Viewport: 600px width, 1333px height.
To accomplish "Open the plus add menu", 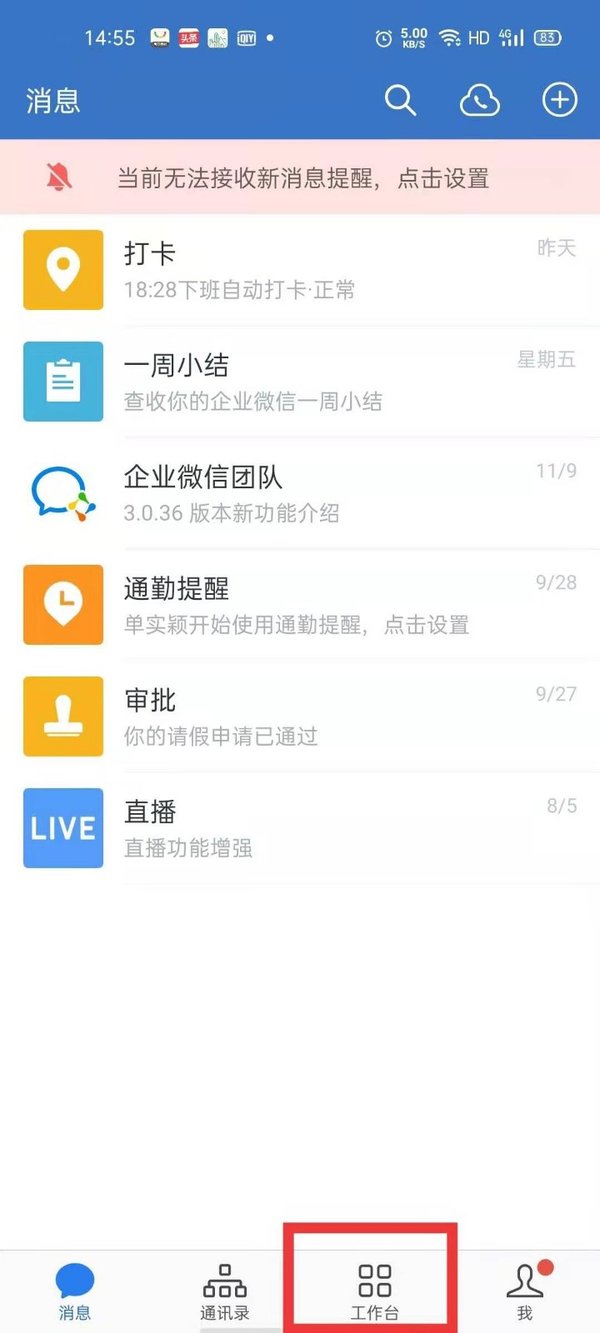I will [559, 100].
